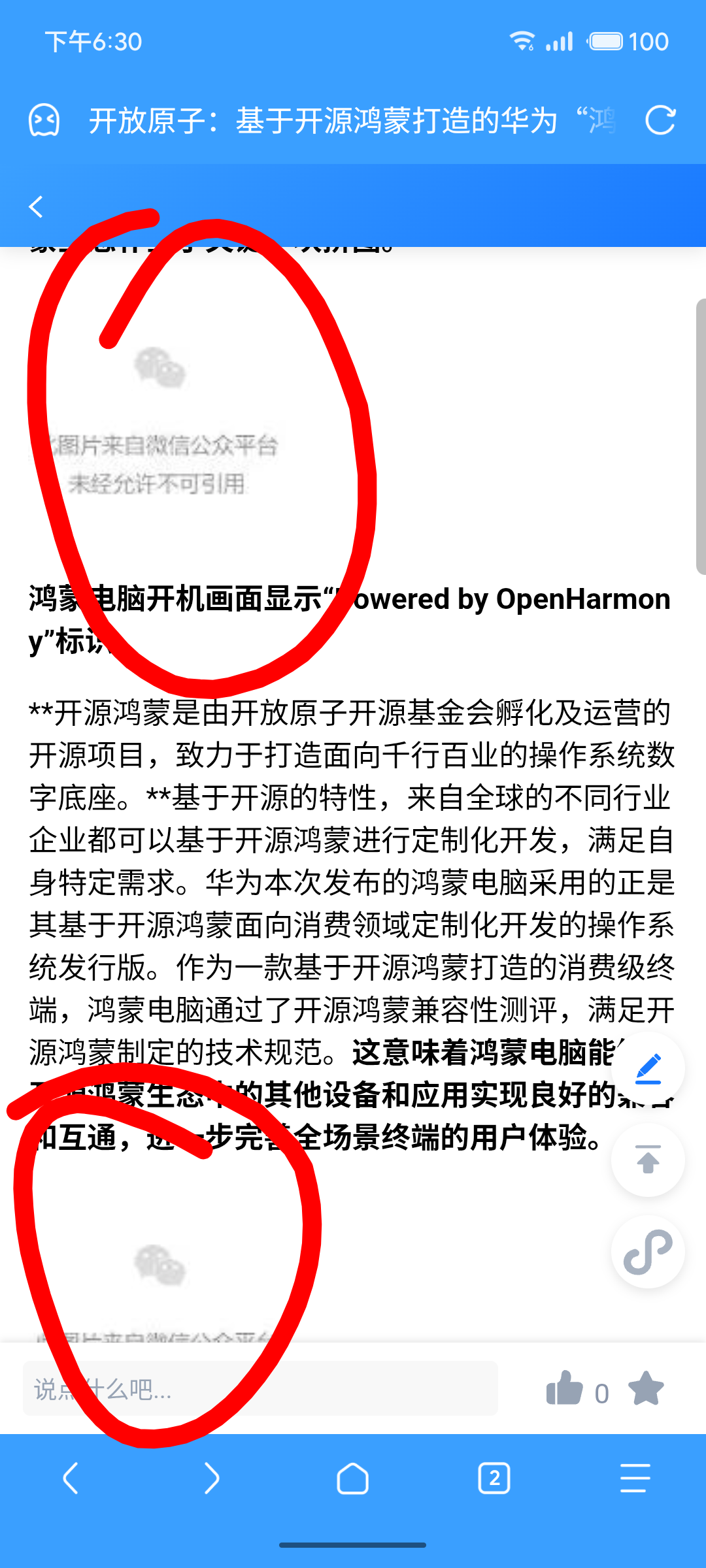Tap the ghost icon beside the page title
Viewport: 706px width, 1568px height.
tap(44, 121)
